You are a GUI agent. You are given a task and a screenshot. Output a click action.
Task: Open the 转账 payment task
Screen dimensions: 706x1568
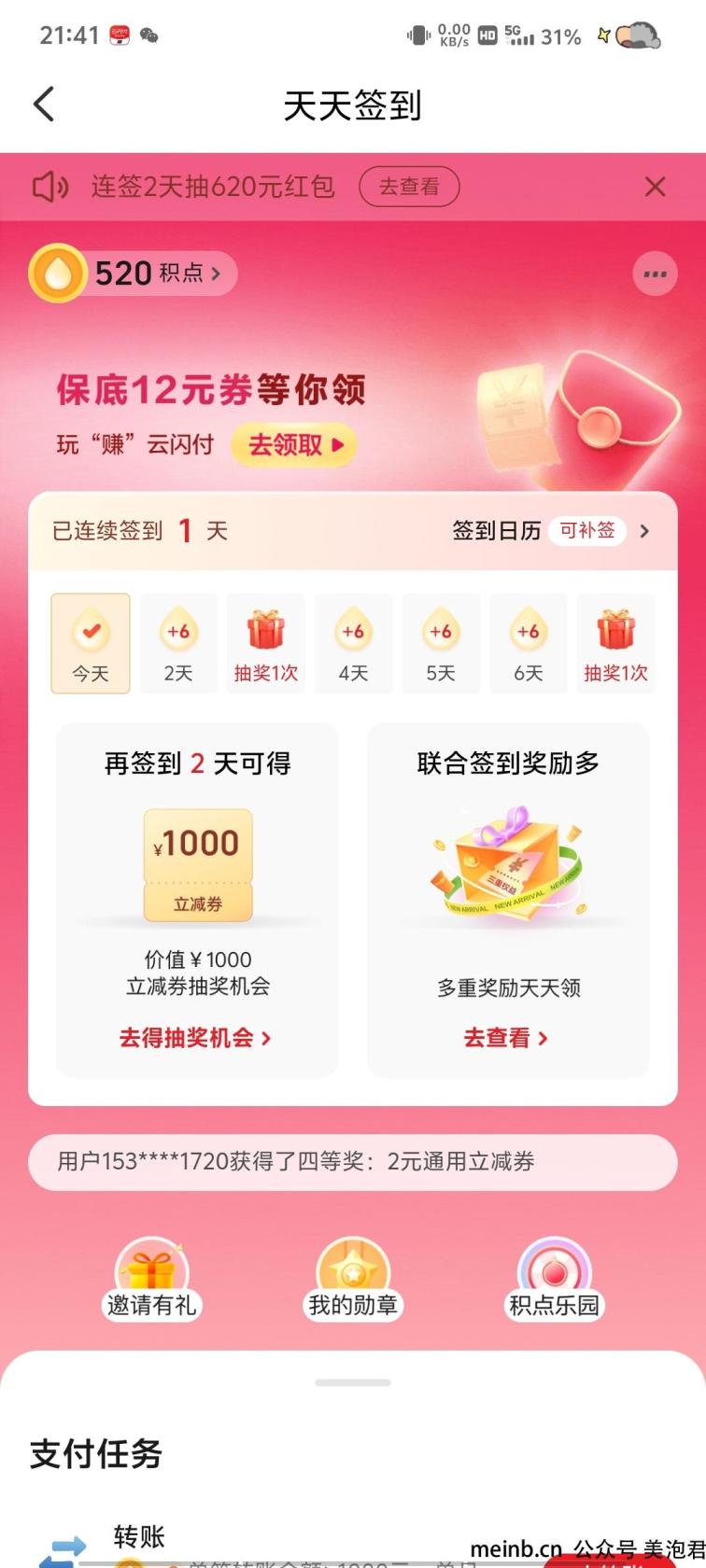point(140,1536)
